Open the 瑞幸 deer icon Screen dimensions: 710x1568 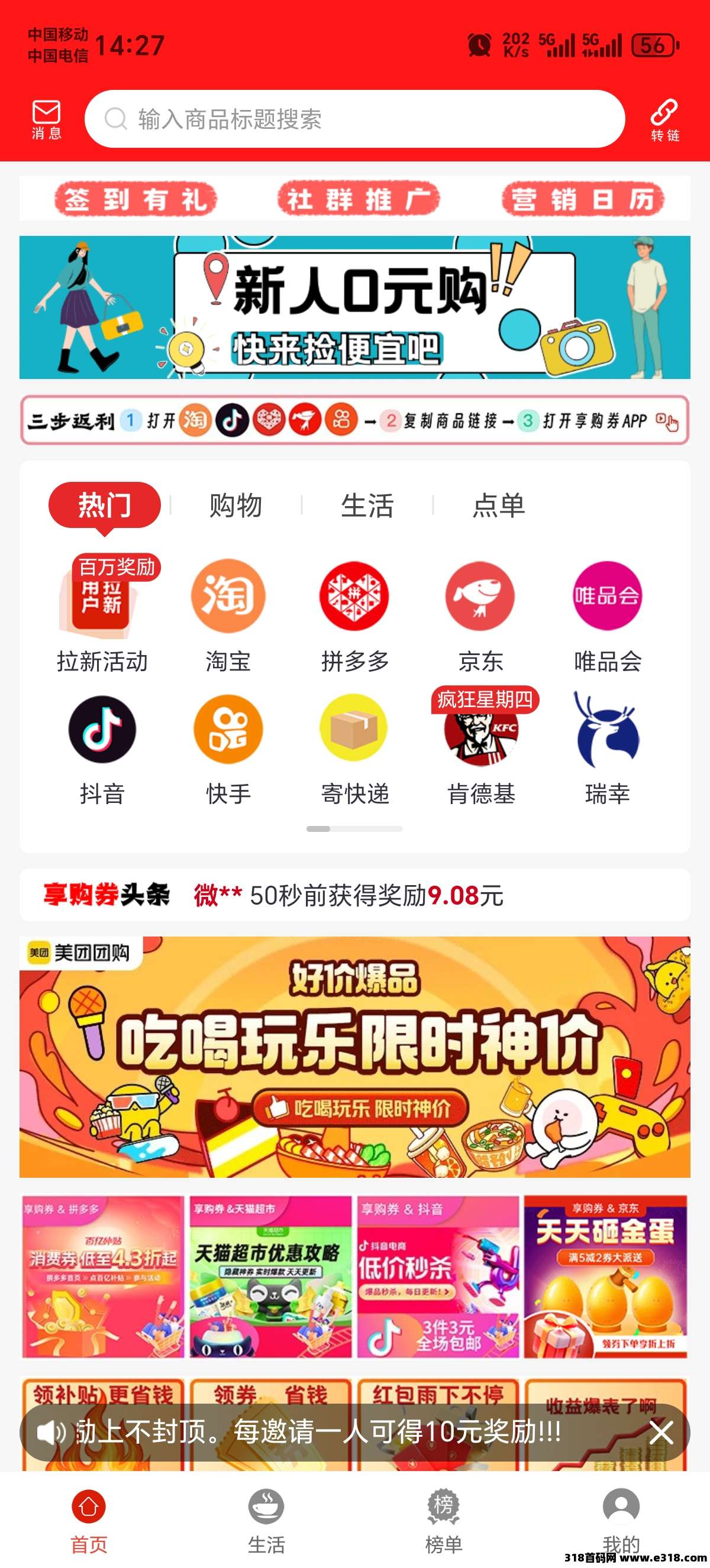click(607, 728)
